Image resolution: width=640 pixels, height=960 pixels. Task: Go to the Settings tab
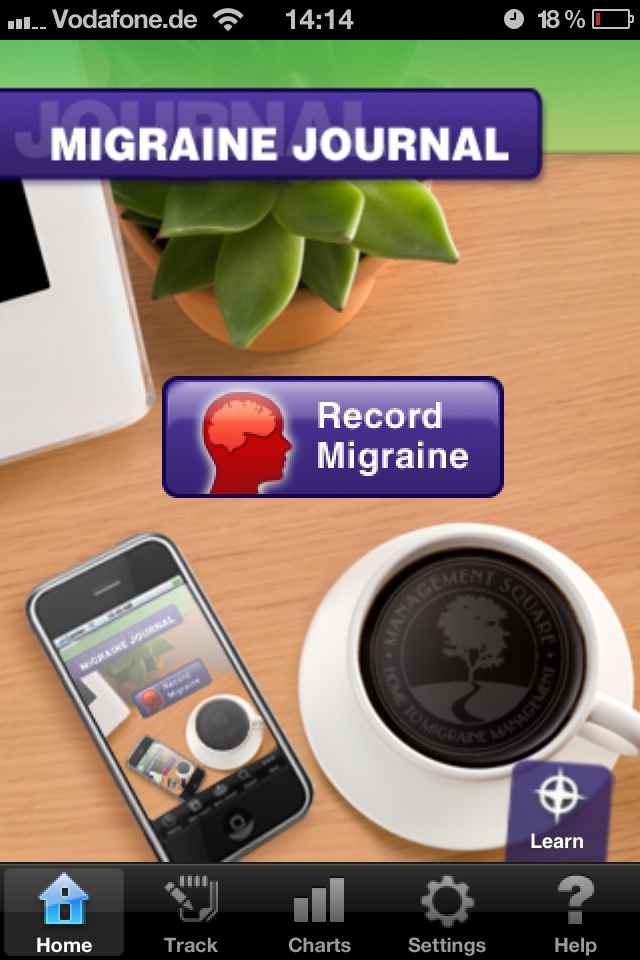point(447,912)
